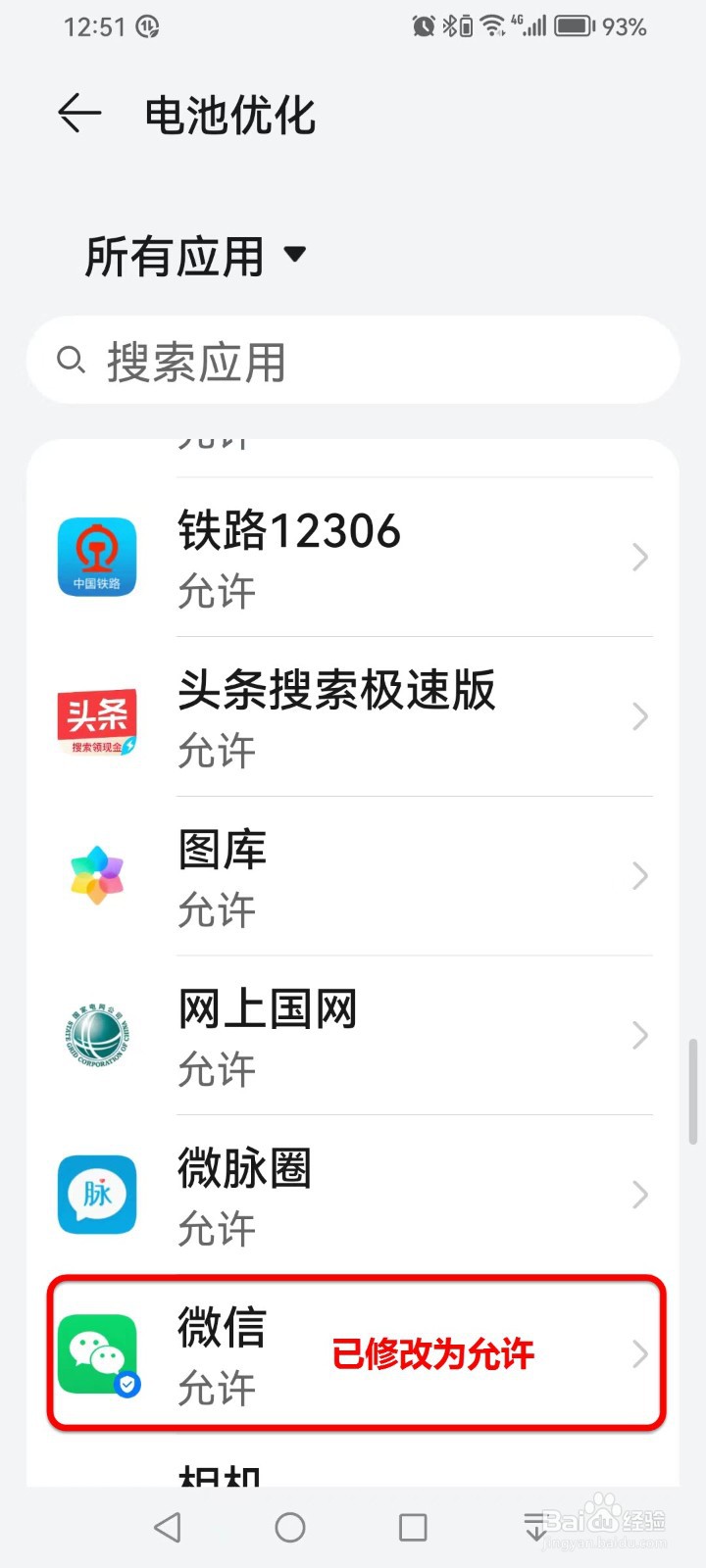
Task: Open recent apps from navigation bar
Action: (413, 1527)
